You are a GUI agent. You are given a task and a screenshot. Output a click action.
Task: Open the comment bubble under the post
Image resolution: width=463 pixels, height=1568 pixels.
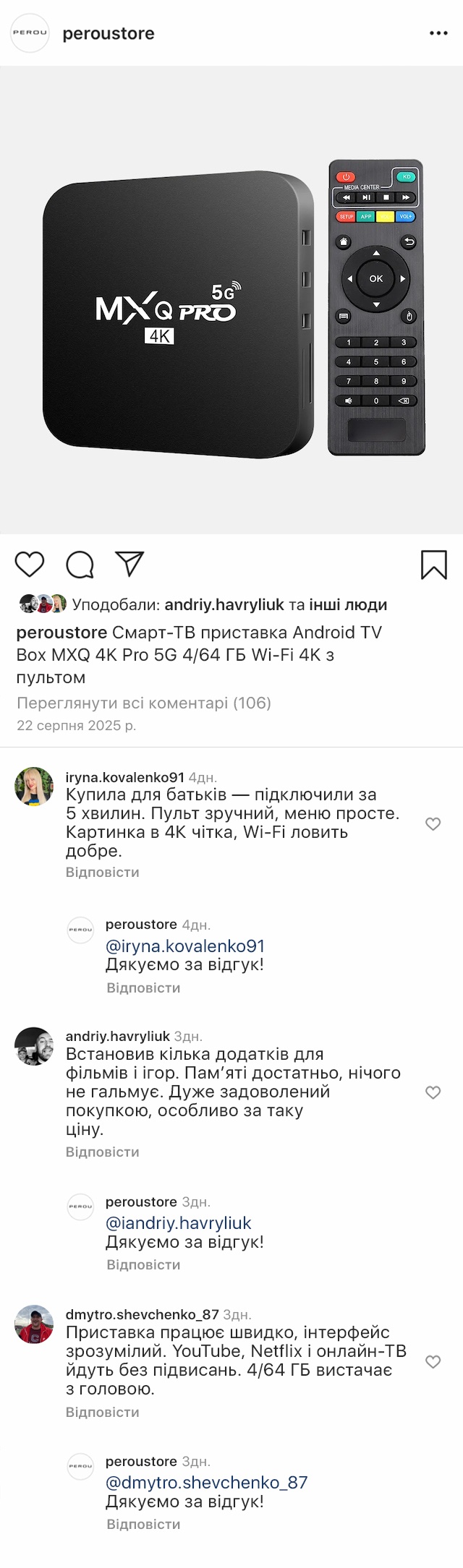[x=80, y=565]
